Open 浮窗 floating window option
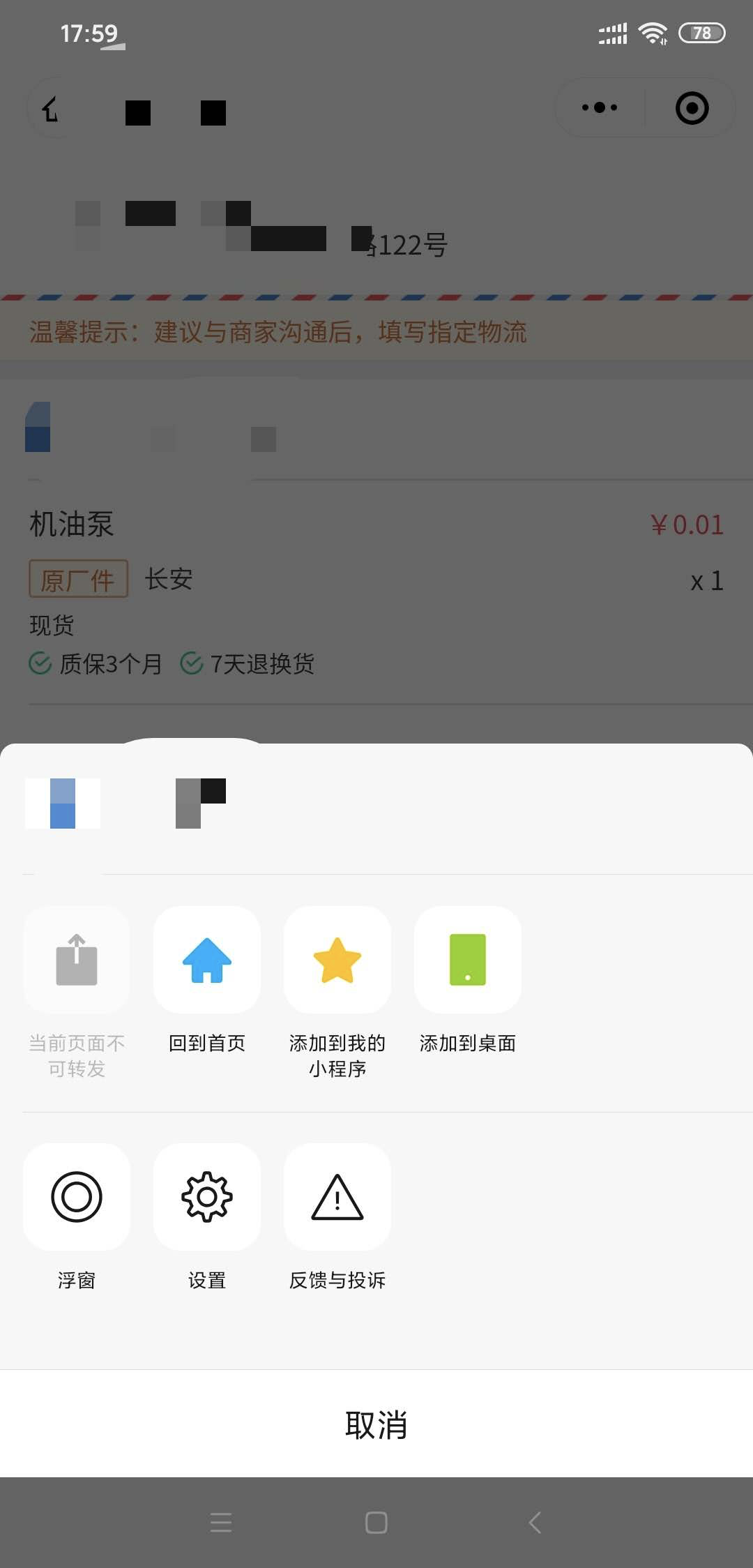Viewport: 753px width, 1568px height. click(77, 1197)
